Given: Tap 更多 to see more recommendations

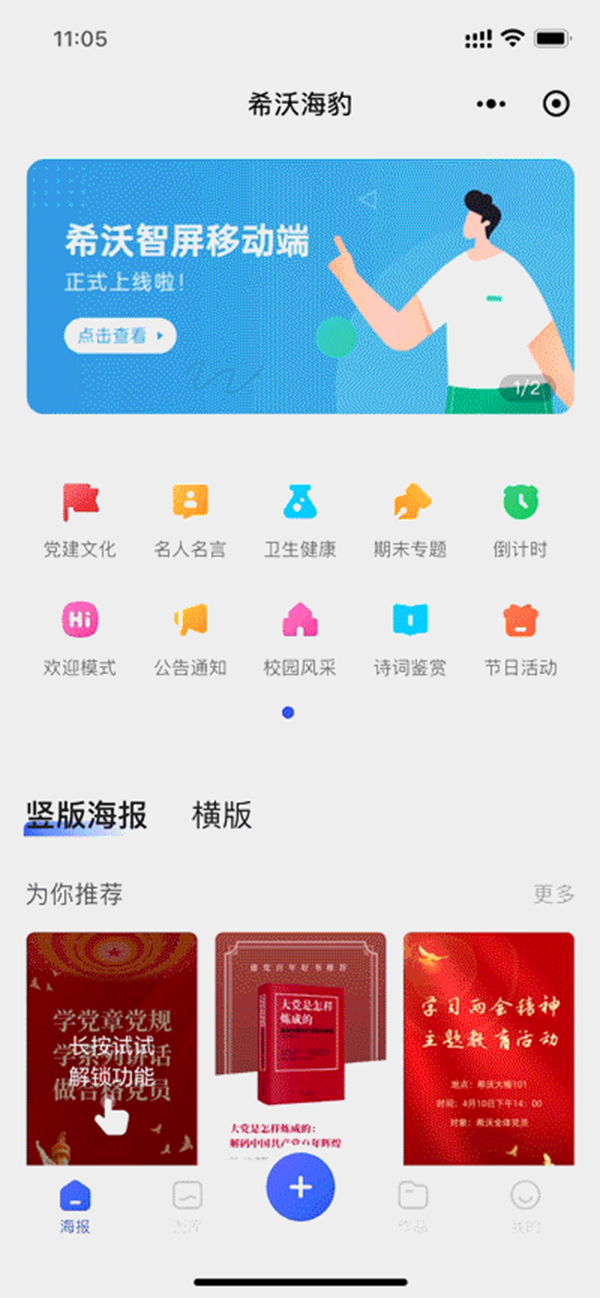Looking at the screenshot, I should click(553, 894).
